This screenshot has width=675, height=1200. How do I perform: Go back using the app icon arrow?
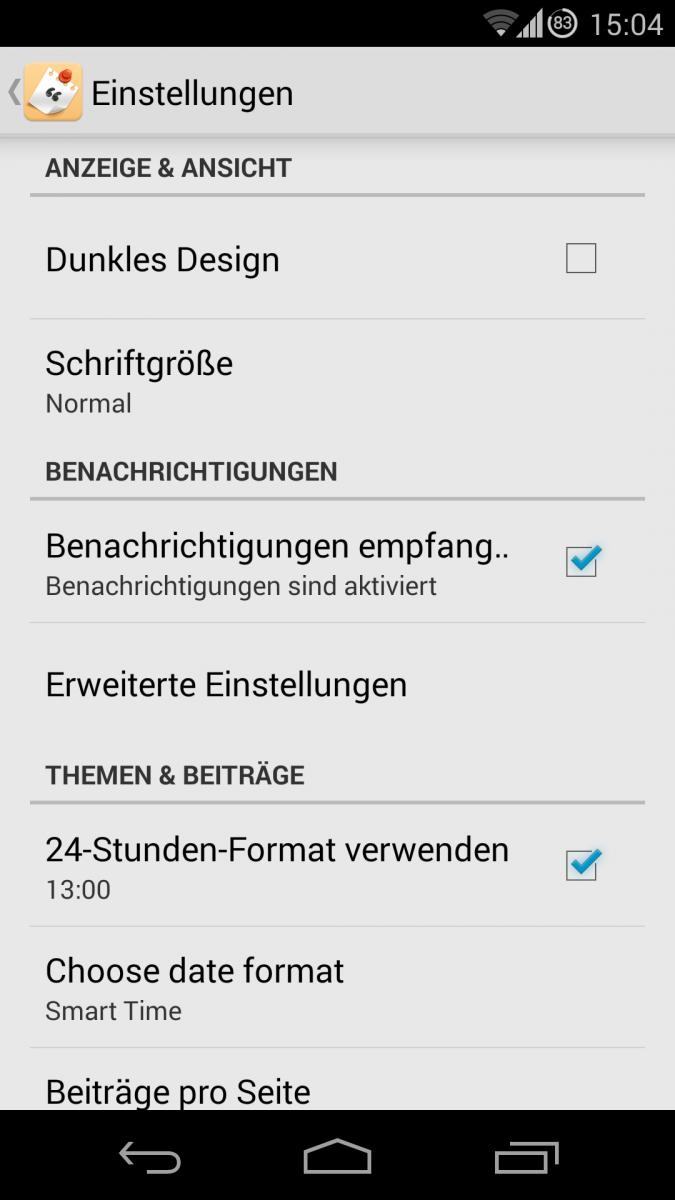point(45,92)
